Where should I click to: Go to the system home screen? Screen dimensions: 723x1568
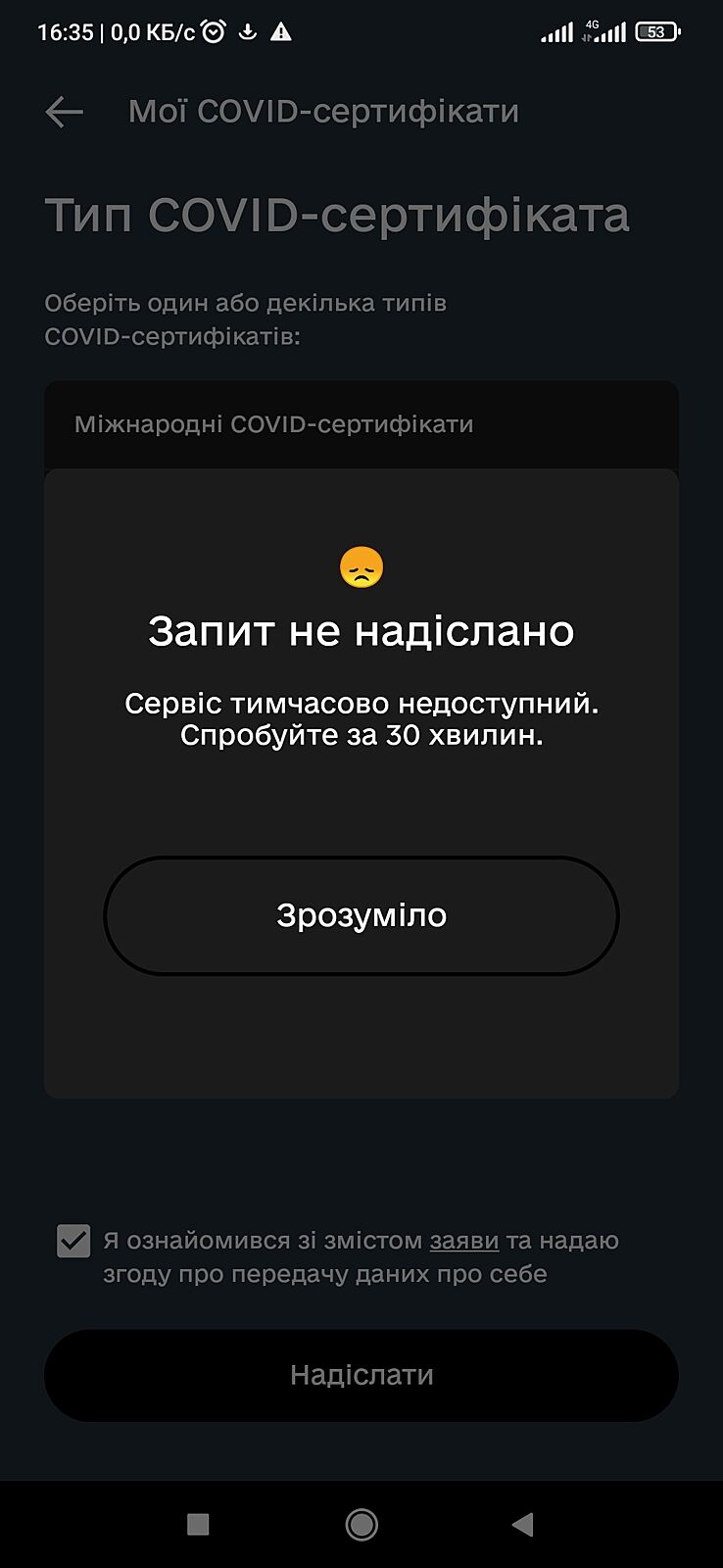point(361,1524)
